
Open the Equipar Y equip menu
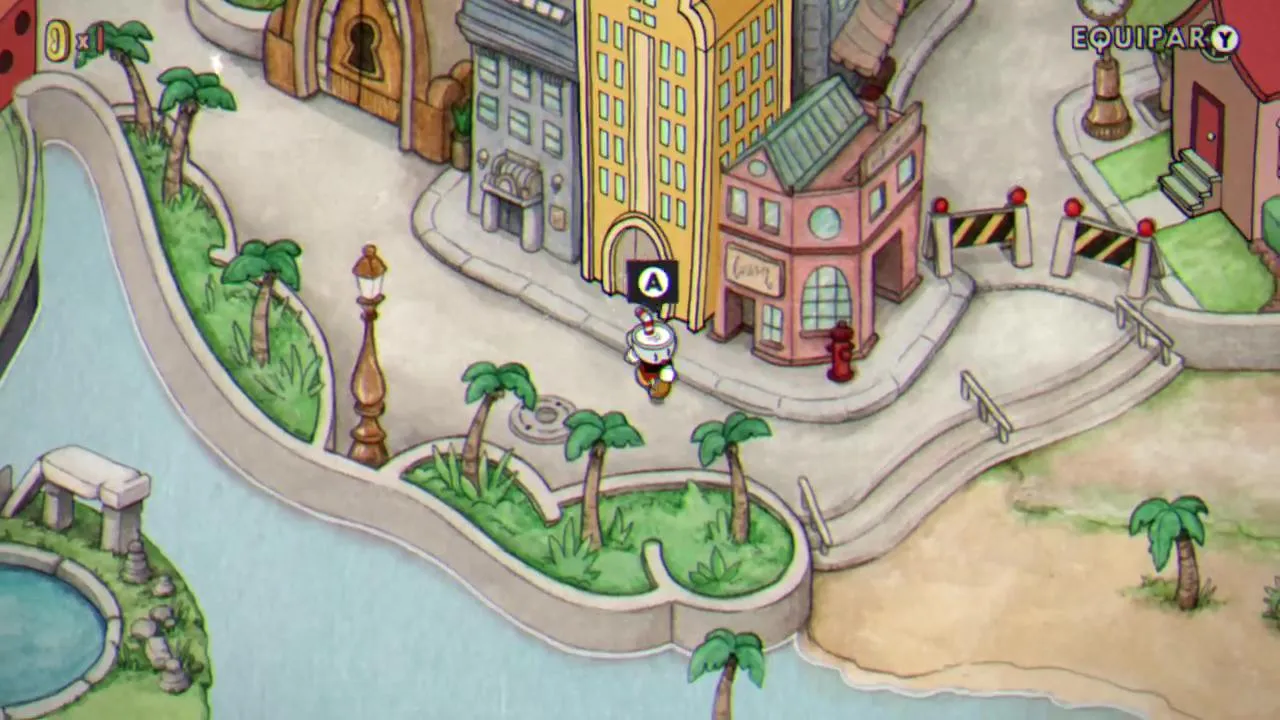coord(1155,39)
